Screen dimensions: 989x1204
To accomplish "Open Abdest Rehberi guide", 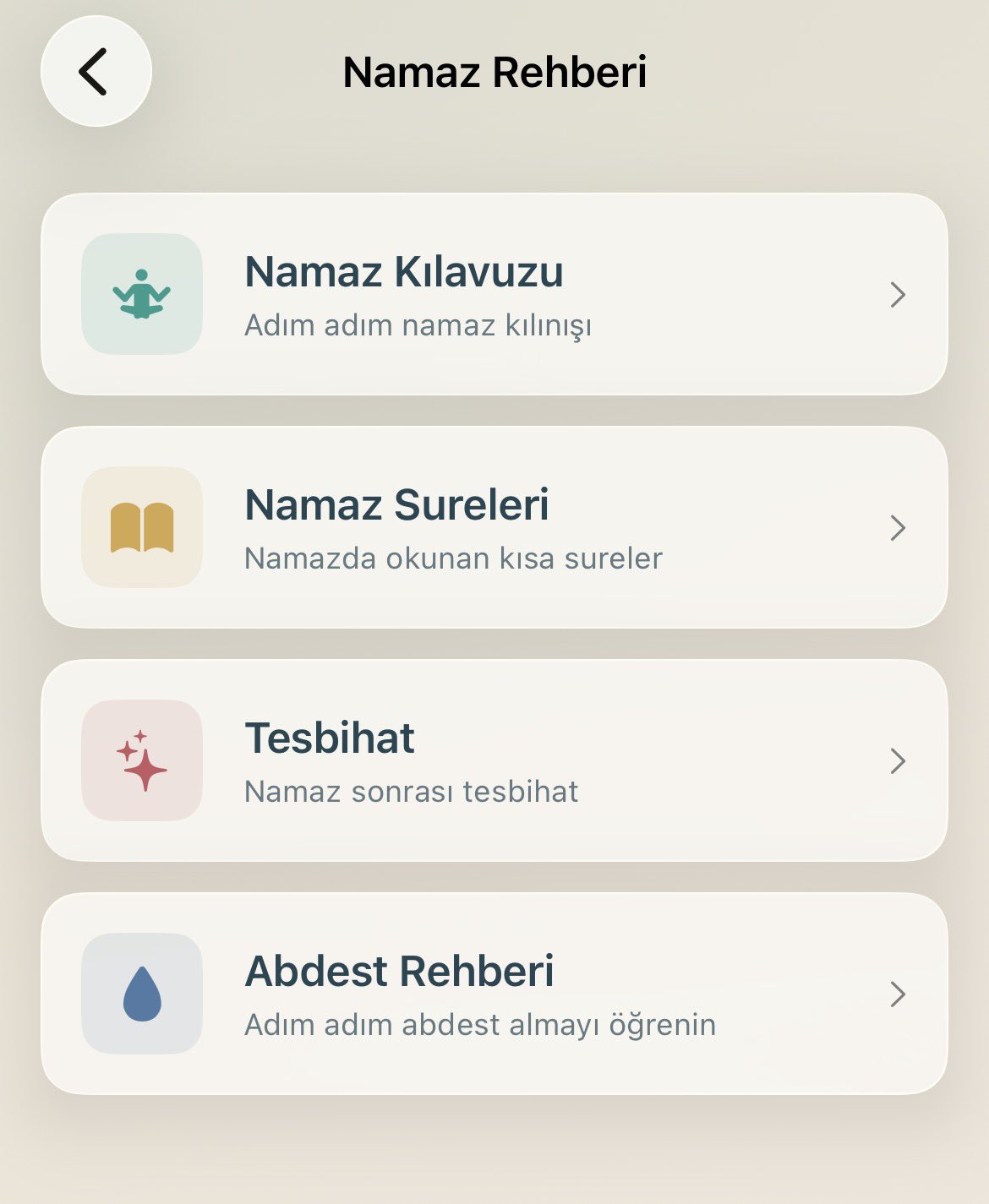I will (494, 994).
